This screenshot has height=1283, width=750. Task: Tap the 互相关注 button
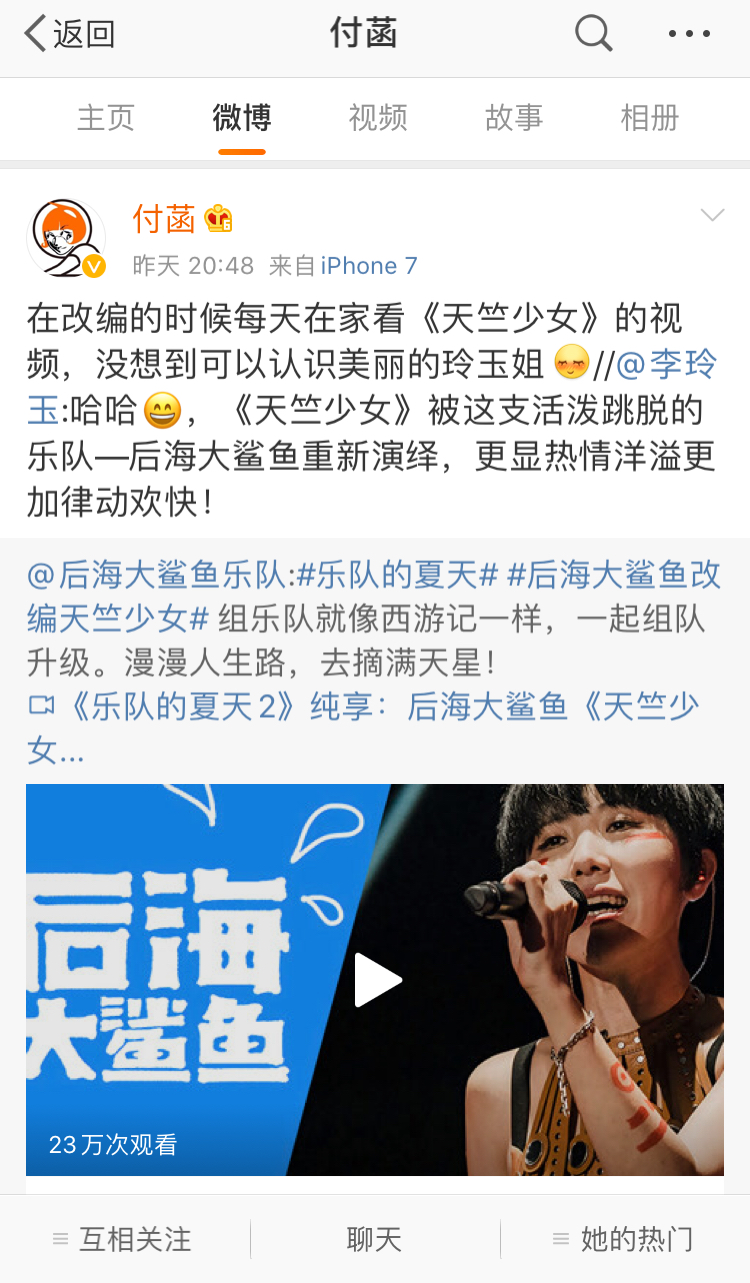[124, 1240]
